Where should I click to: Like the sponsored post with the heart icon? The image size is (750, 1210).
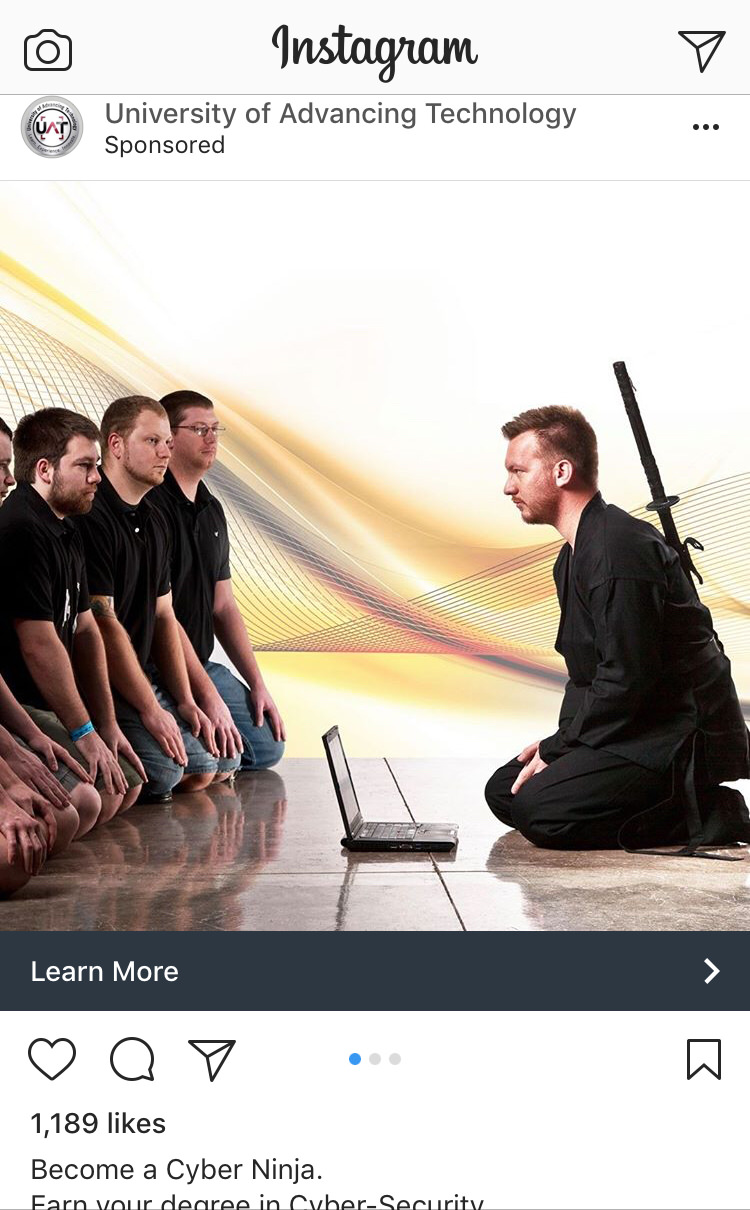[x=52, y=1059]
